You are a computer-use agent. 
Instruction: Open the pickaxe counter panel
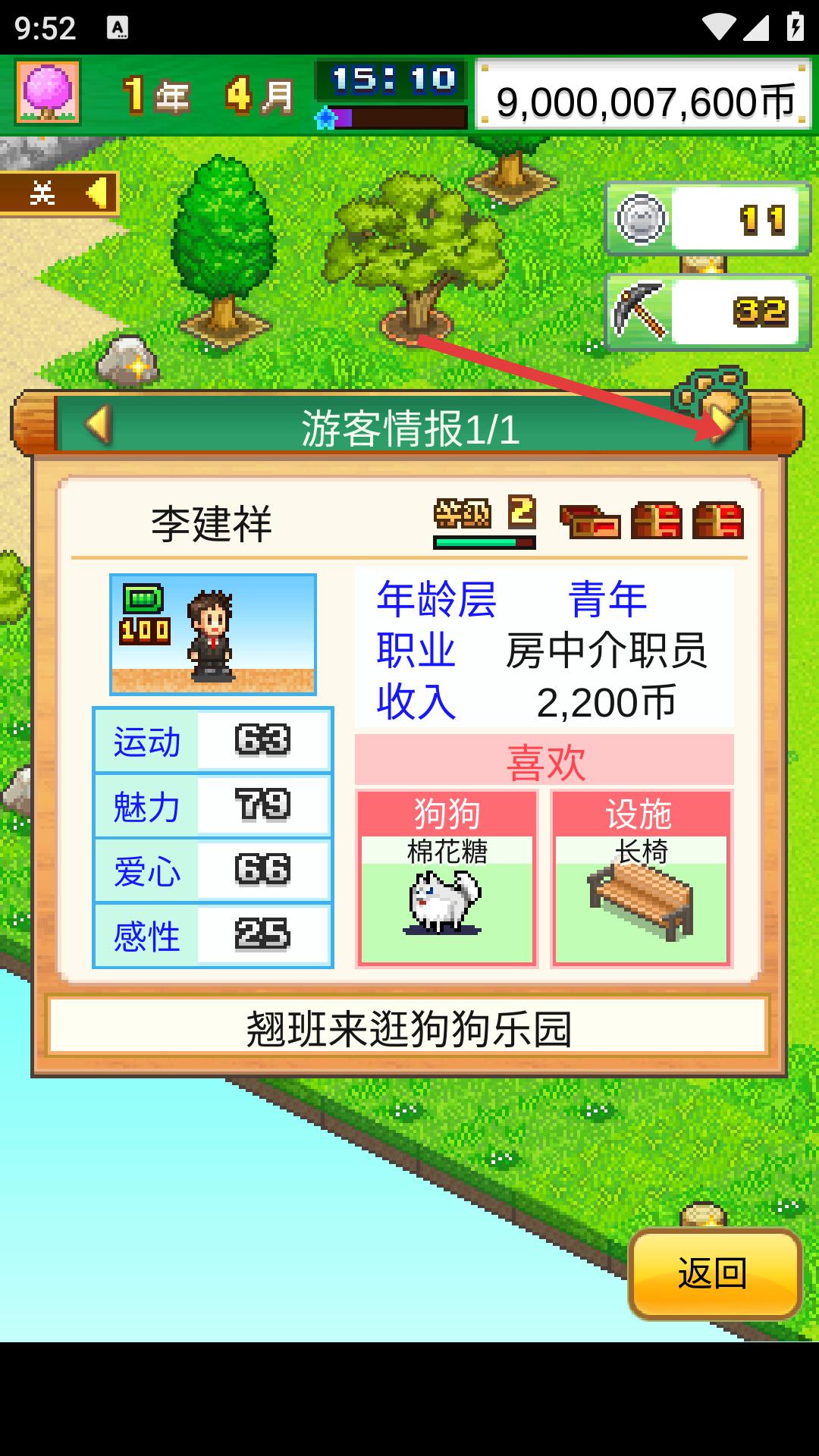pyautogui.click(x=707, y=312)
